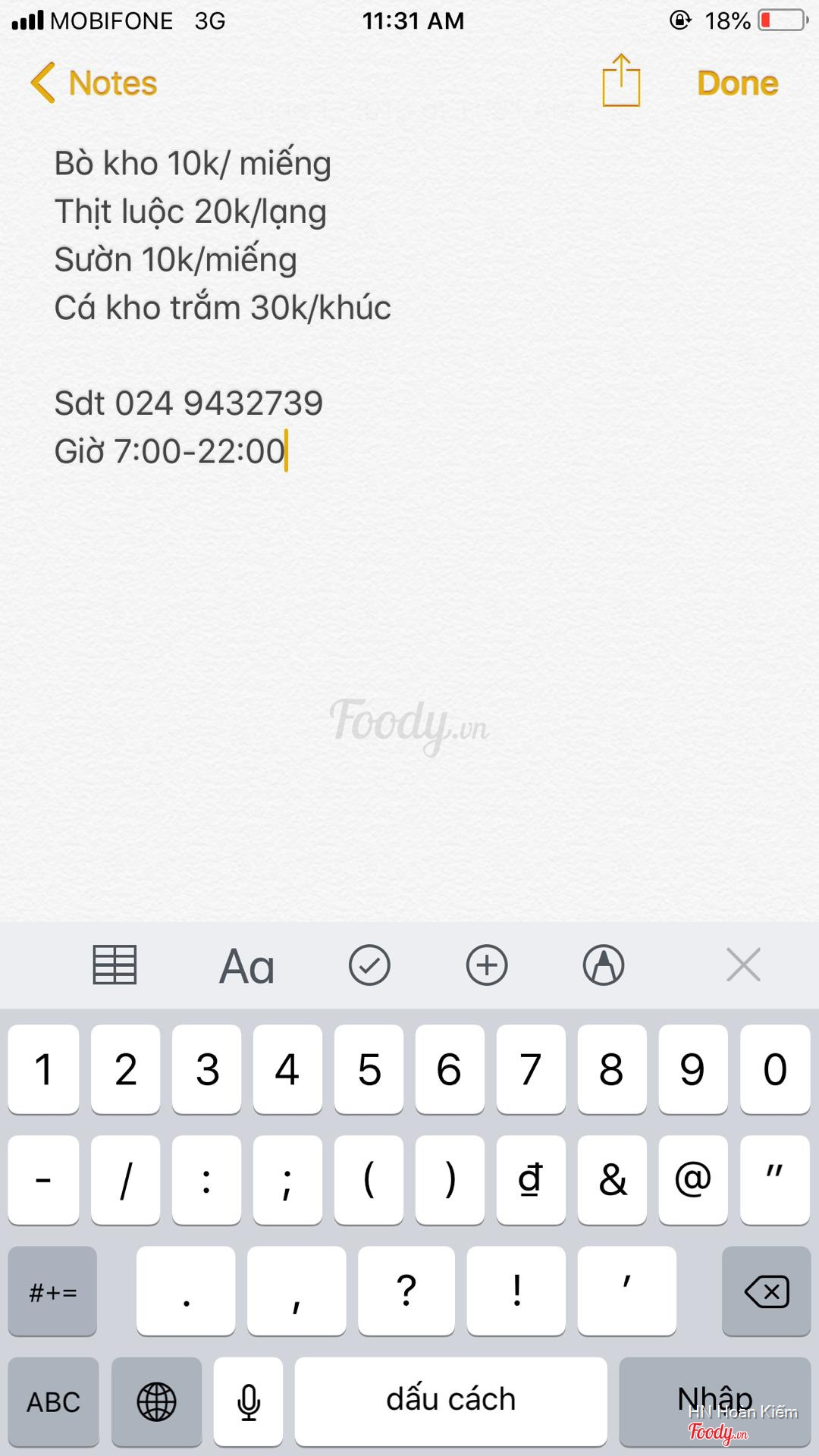Type the @ symbol key

tap(692, 1180)
